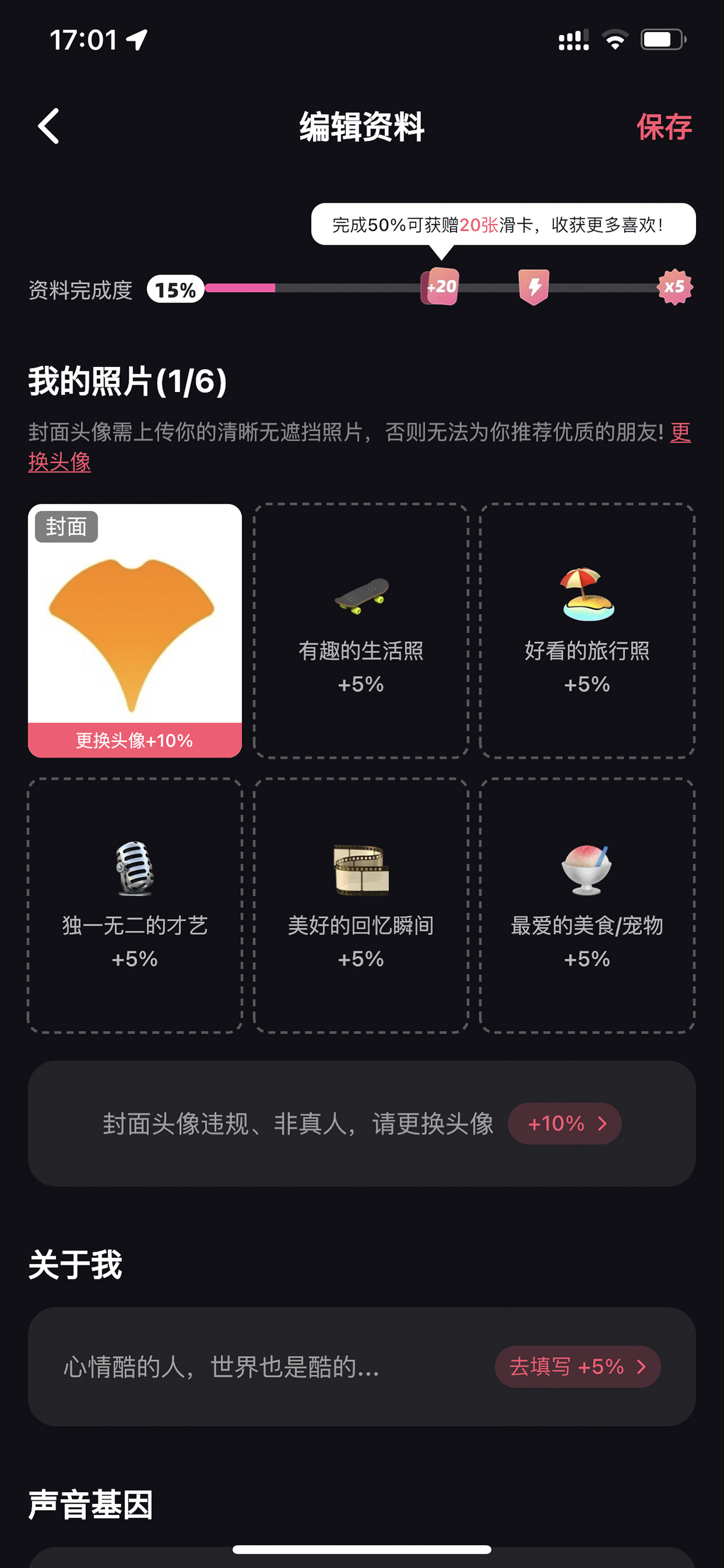Add a photo in 好看的旅行照 slot
The height and width of the screenshot is (1568, 724).
[587, 630]
